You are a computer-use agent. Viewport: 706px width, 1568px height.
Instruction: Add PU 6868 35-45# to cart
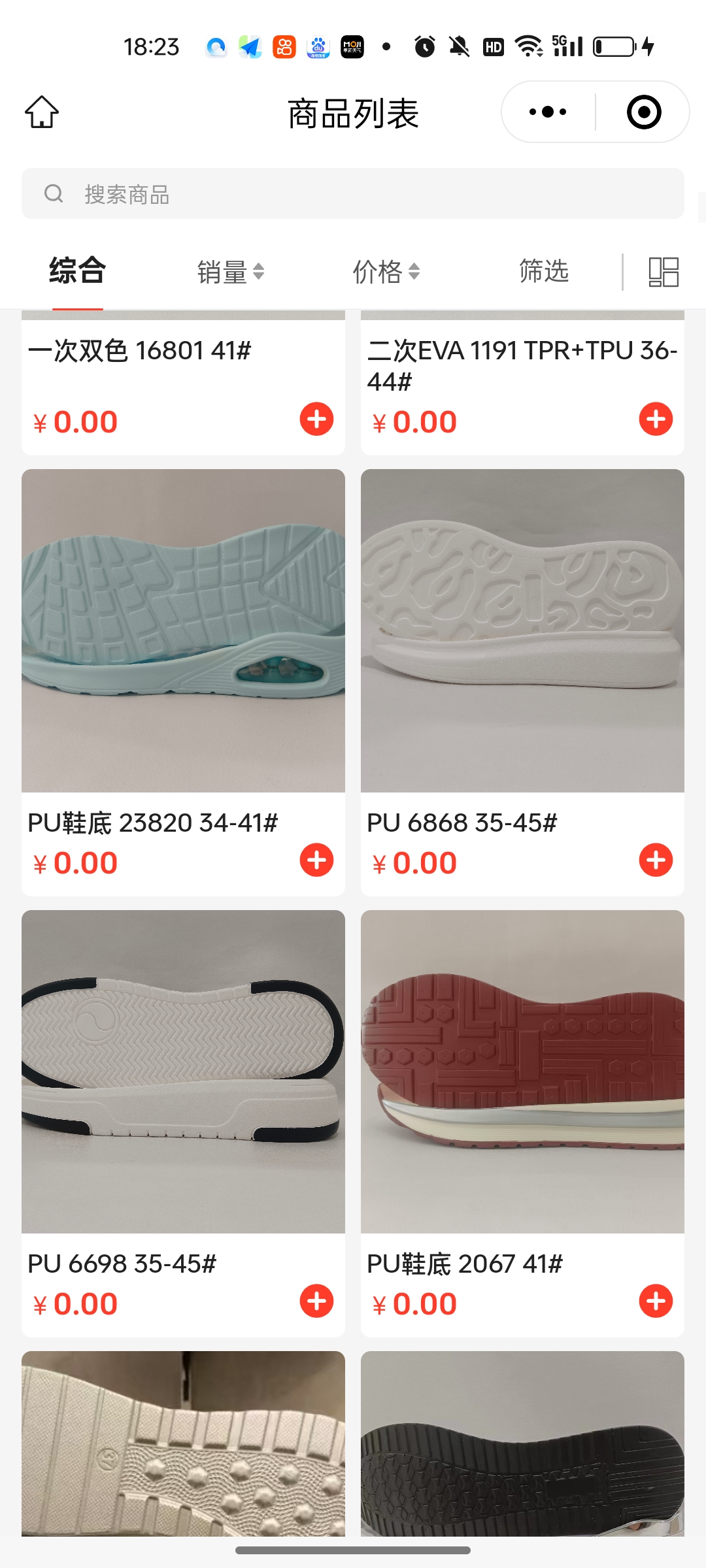click(x=656, y=860)
